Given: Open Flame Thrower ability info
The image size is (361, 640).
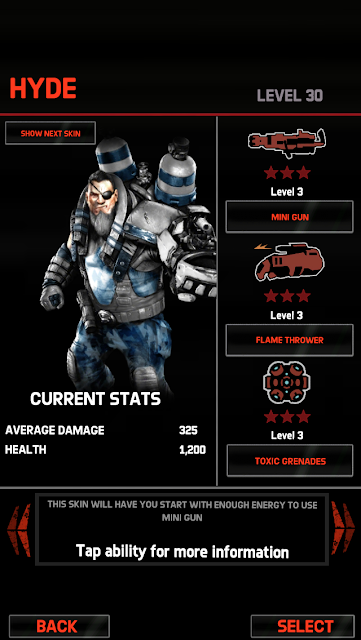Looking at the screenshot, I should [290, 340].
